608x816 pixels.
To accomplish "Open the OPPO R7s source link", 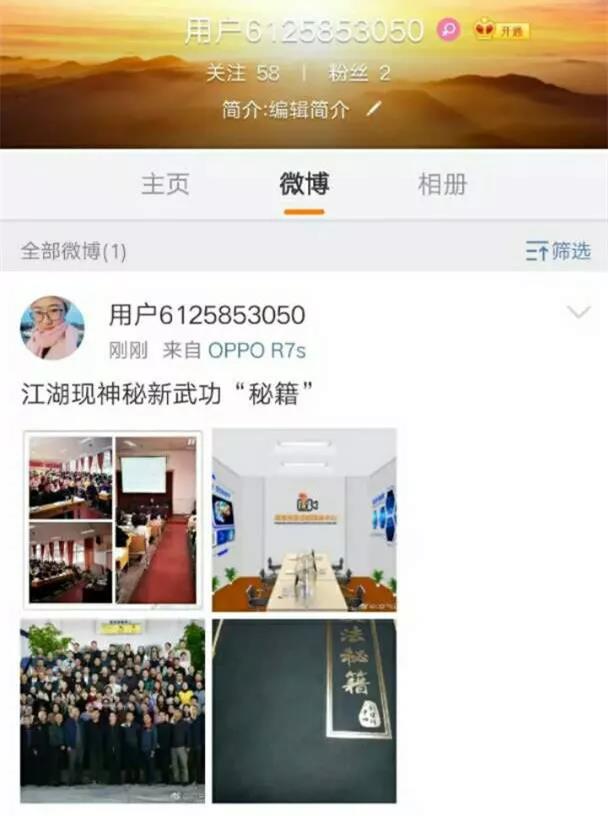I will click(x=256, y=350).
